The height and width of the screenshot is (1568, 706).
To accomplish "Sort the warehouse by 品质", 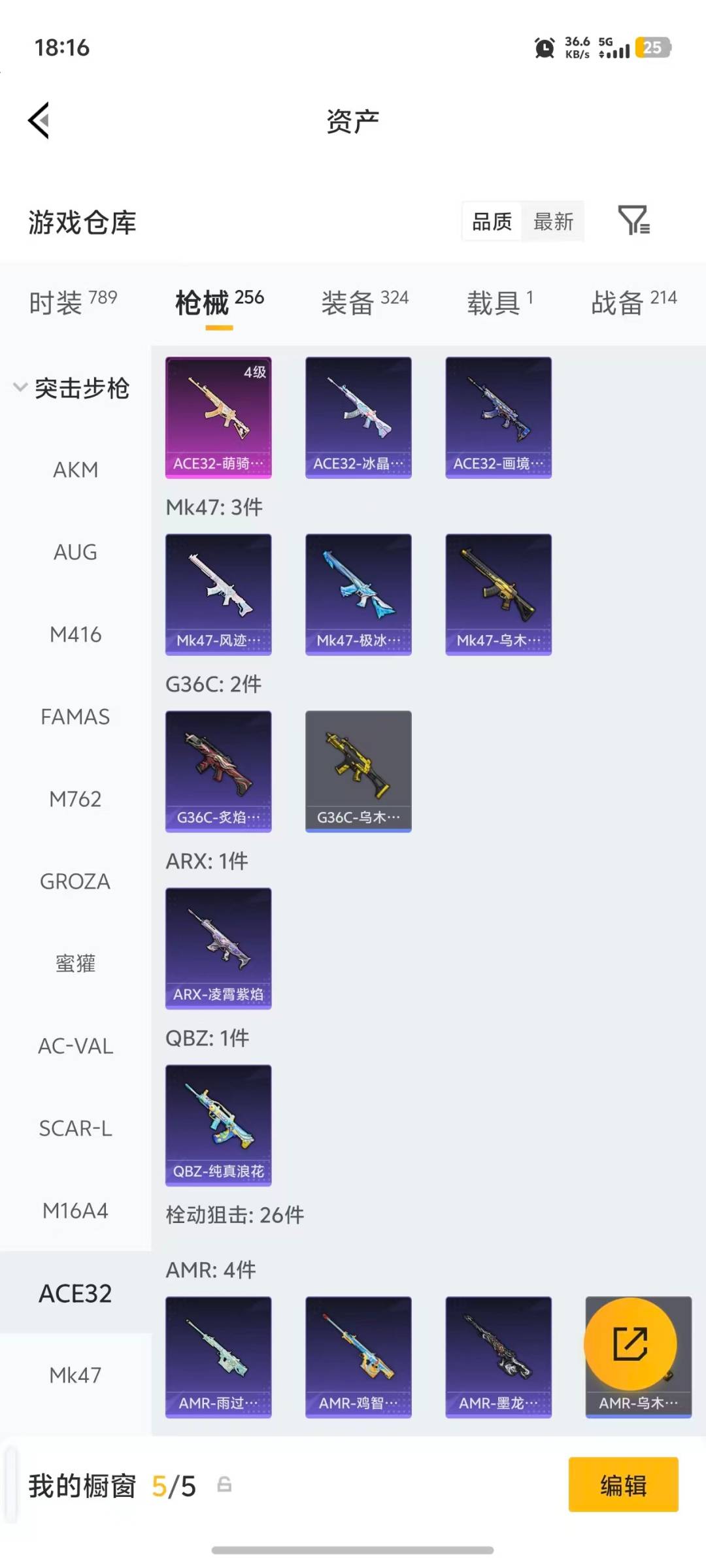I will tap(492, 221).
